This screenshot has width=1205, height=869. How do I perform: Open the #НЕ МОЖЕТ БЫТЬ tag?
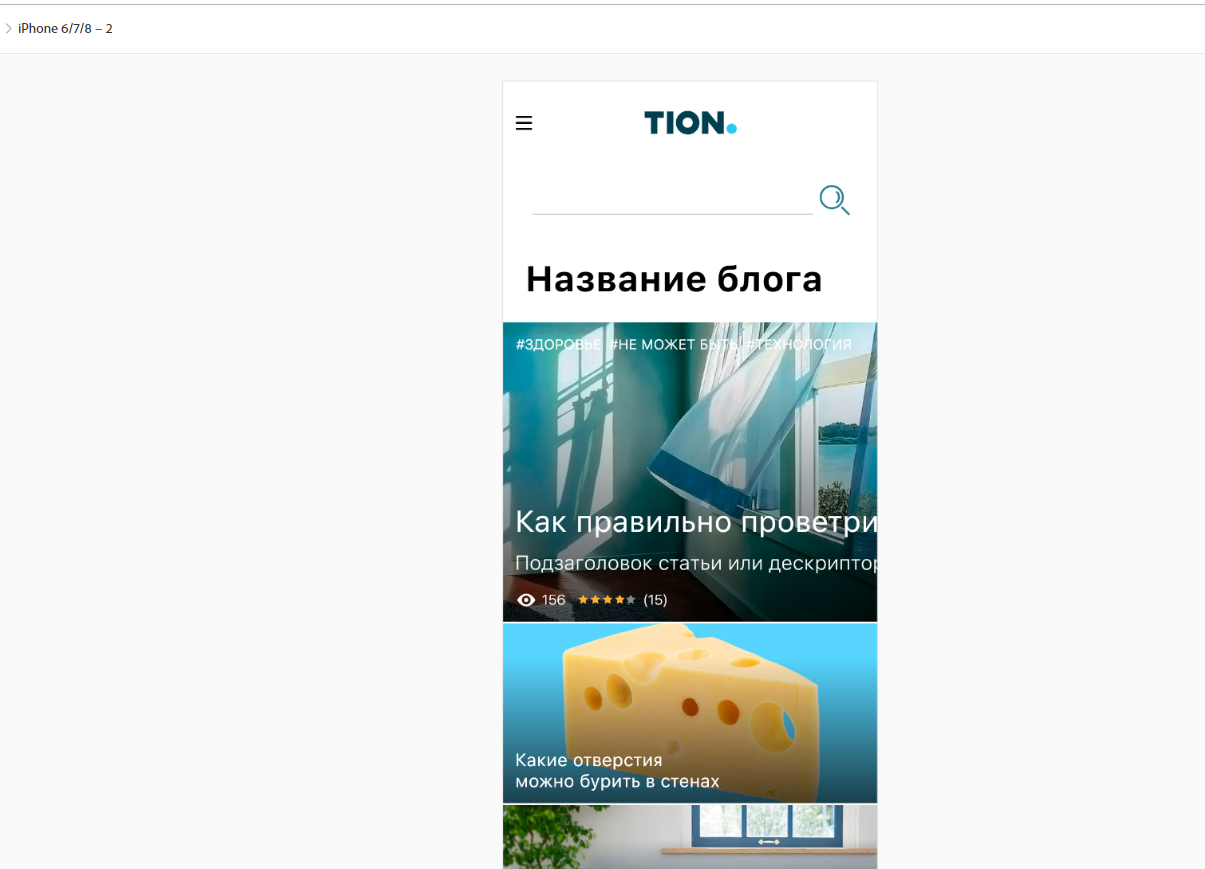674,345
